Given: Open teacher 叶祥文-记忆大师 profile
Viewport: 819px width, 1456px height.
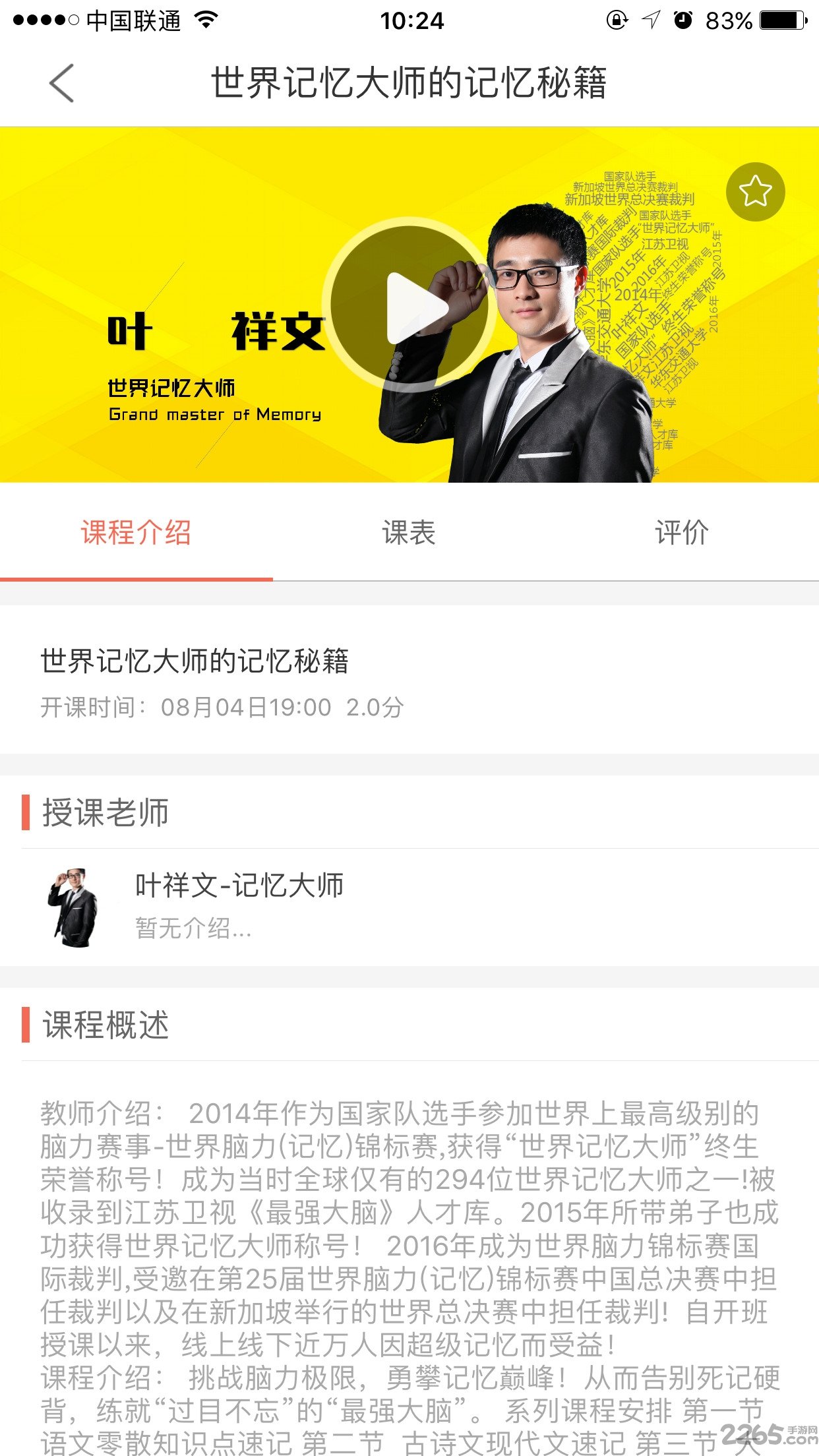Looking at the screenshot, I should (409, 907).
